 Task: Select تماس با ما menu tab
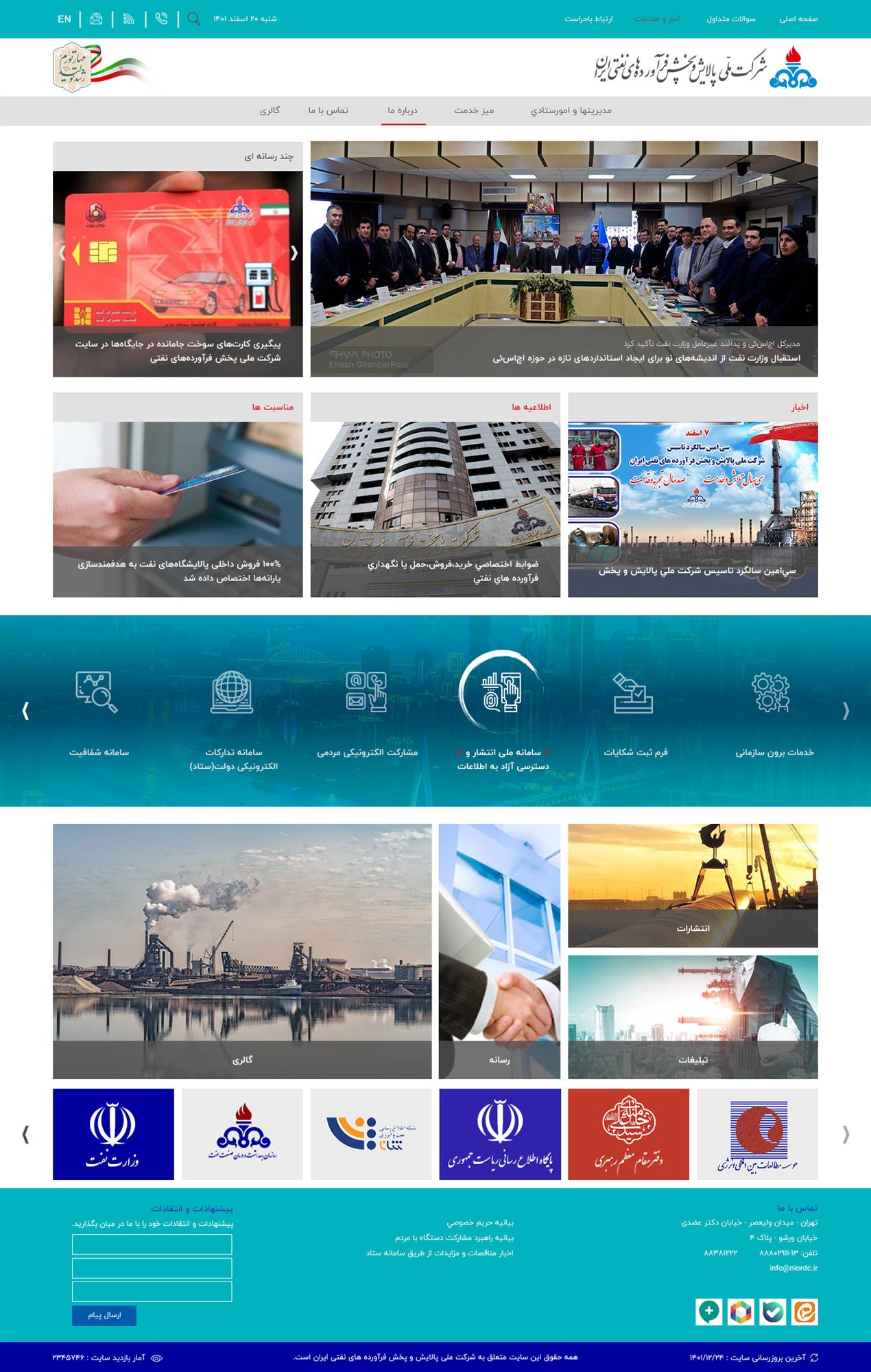click(329, 110)
